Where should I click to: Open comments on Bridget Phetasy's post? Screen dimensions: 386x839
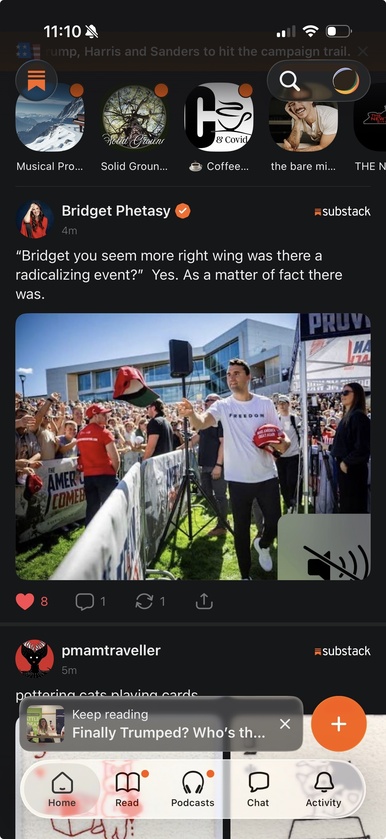pyautogui.click(x=85, y=602)
